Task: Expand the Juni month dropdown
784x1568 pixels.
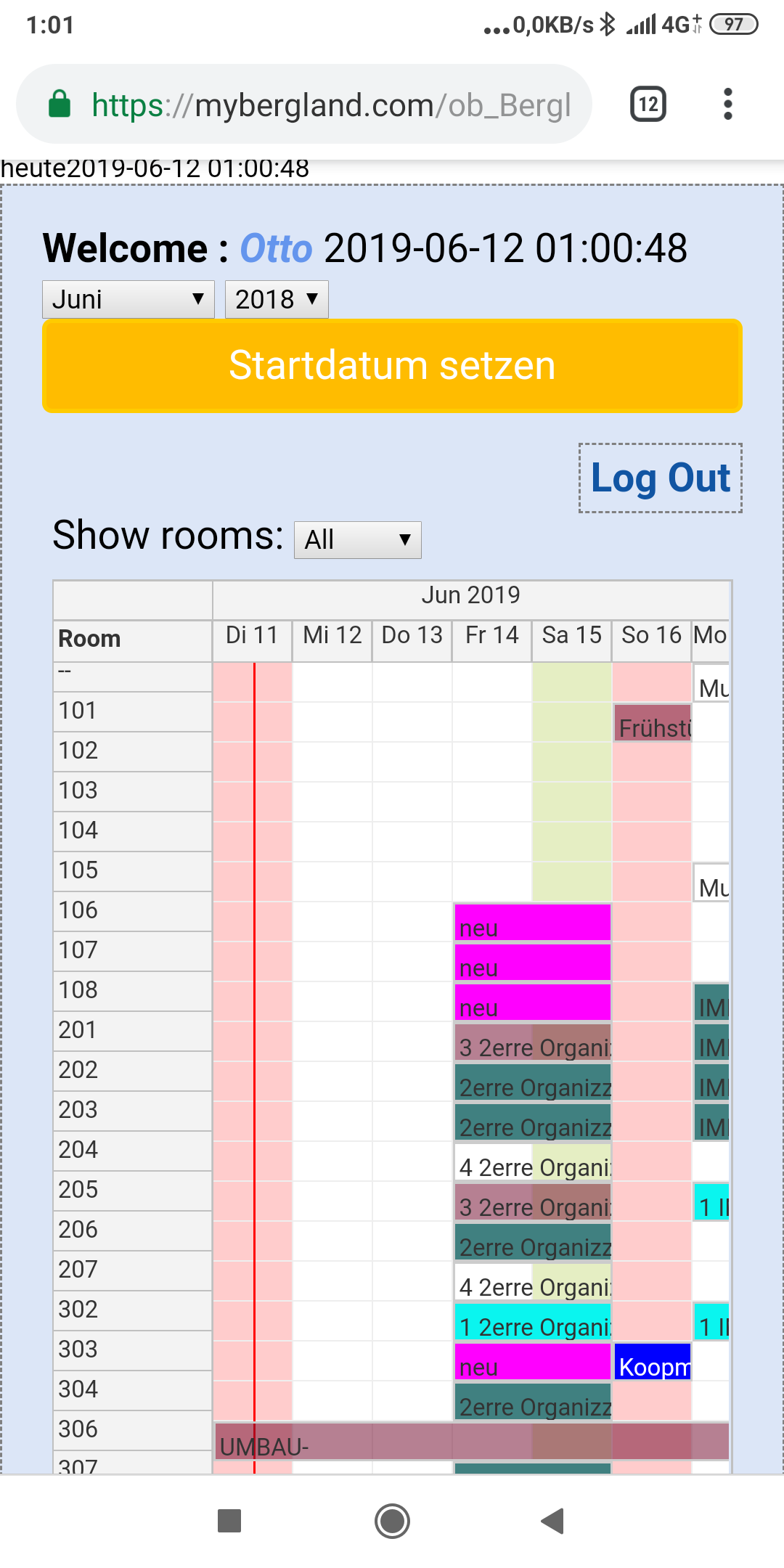Action: tap(128, 299)
